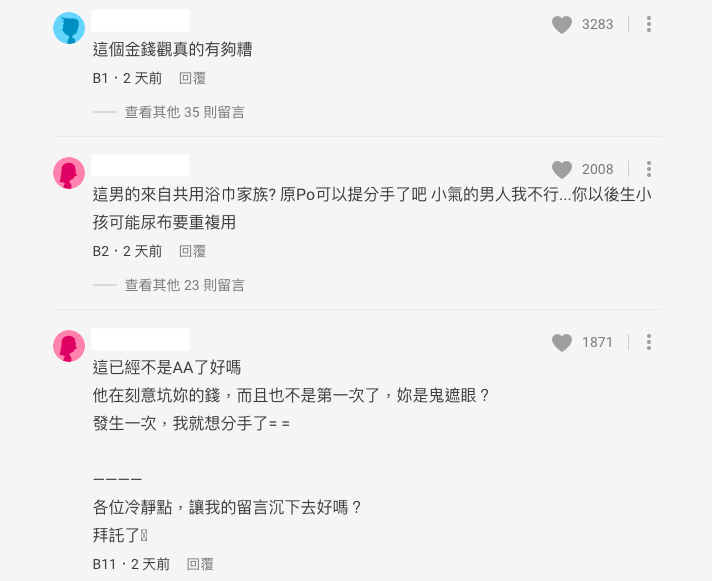The width and height of the screenshot is (712, 581).
Task: Open overflow menu for comment B2
Action: point(649,169)
